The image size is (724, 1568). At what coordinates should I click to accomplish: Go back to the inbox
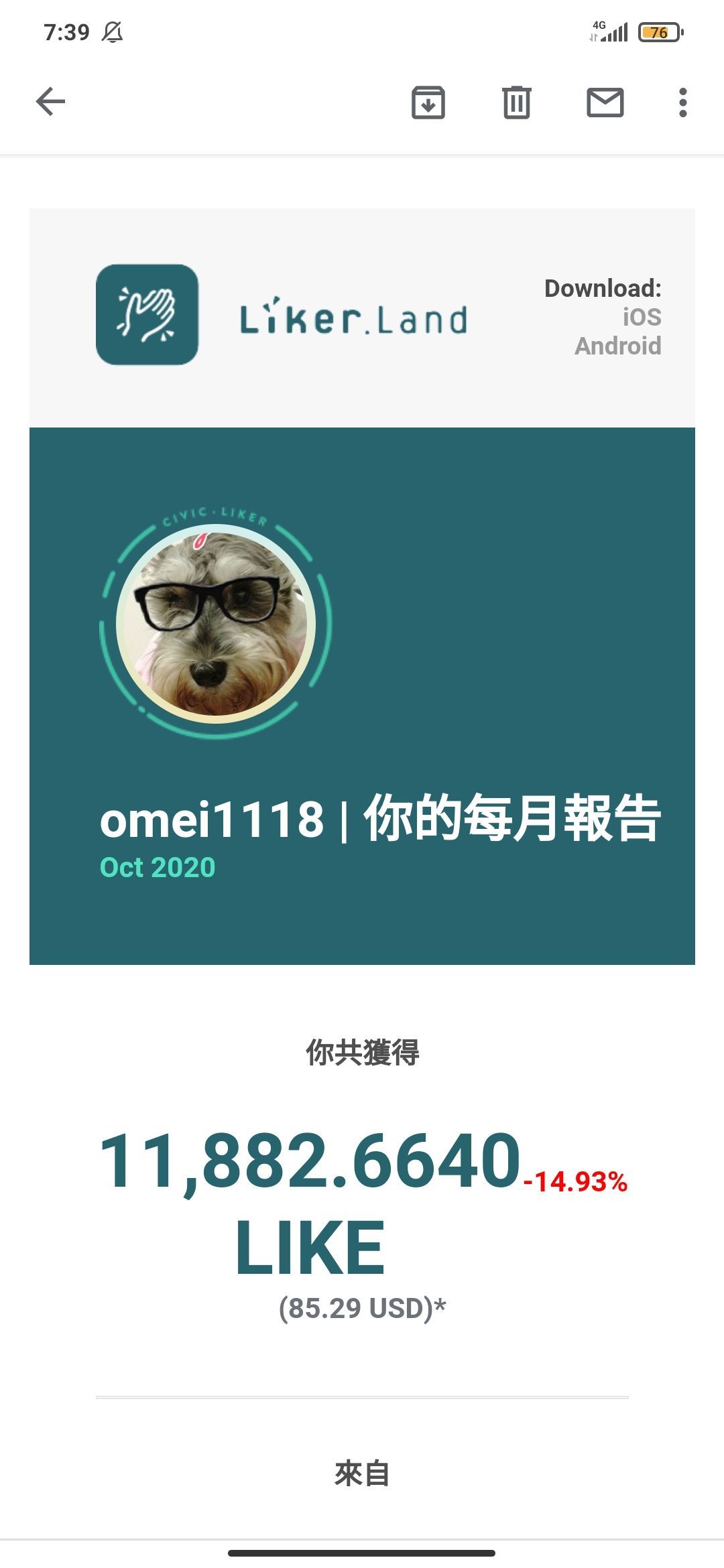[50, 103]
